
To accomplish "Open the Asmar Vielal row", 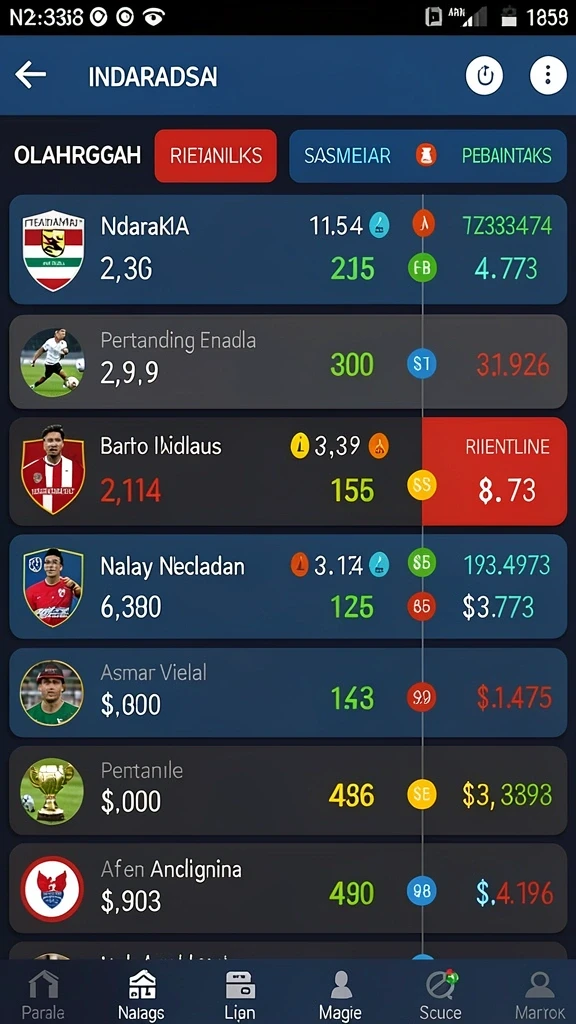I will [288, 692].
